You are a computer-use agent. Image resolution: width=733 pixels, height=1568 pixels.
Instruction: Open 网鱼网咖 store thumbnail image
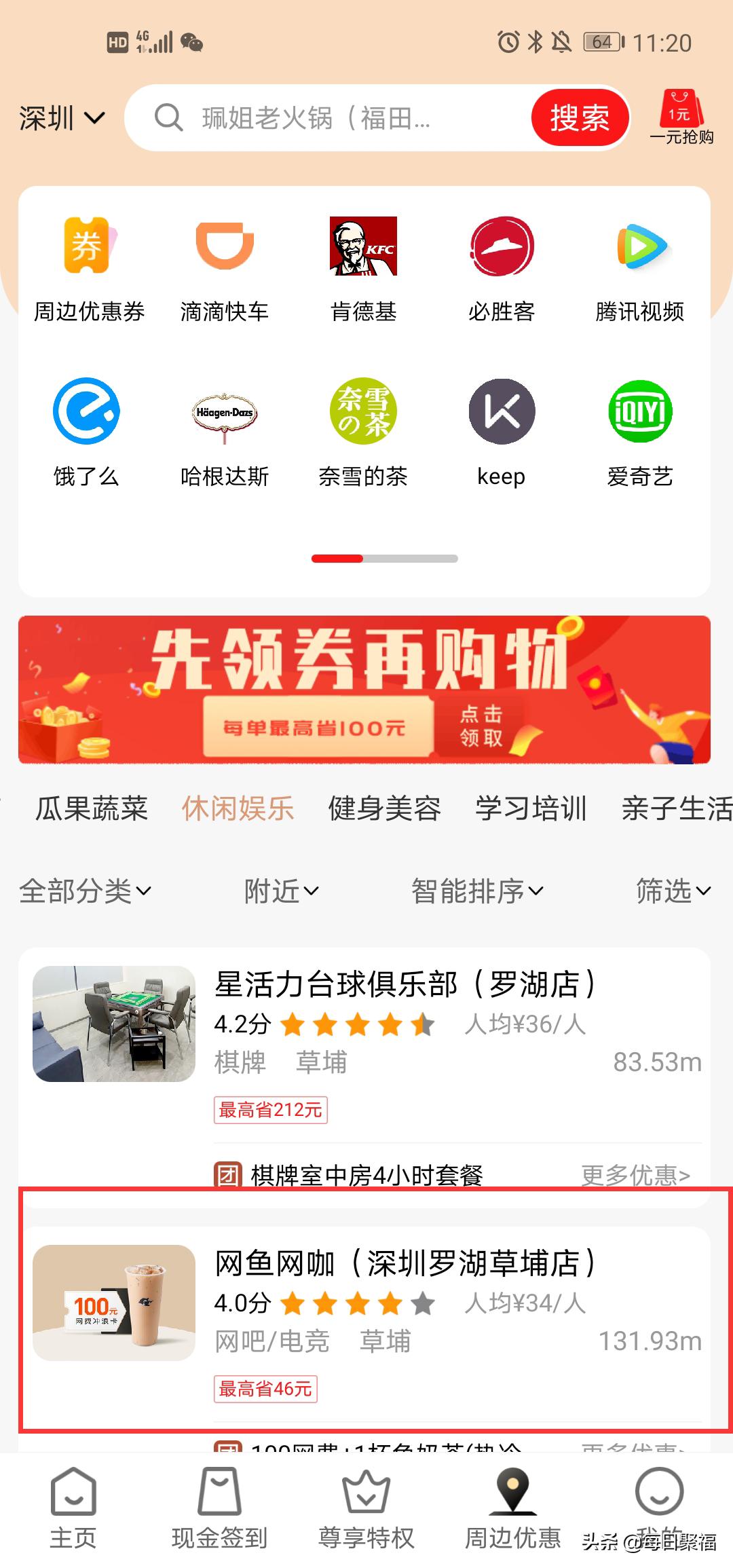point(113,1310)
